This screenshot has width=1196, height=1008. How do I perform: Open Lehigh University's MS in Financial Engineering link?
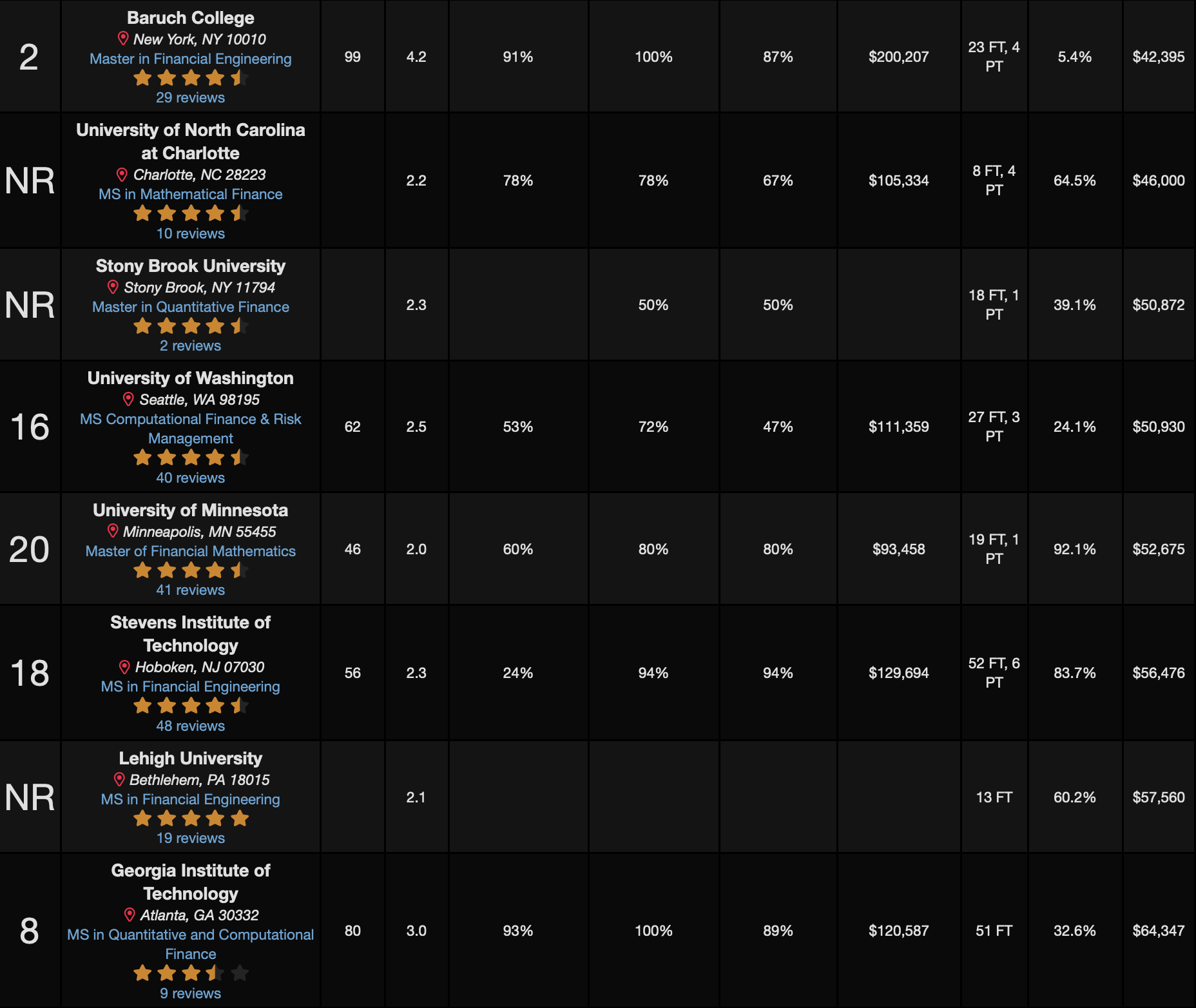(x=190, y=799)
